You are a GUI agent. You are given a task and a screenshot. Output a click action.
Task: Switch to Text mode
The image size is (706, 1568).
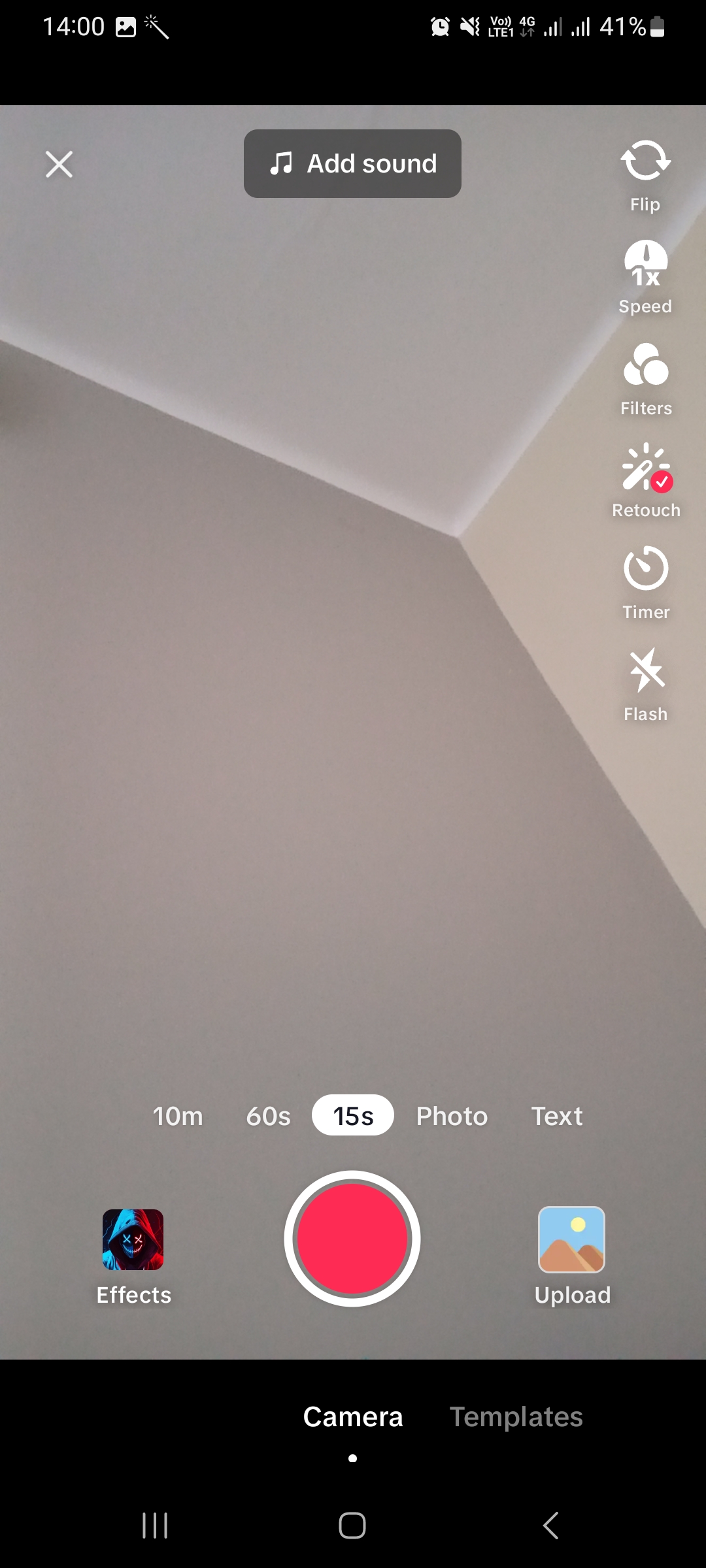[556, 1116]
